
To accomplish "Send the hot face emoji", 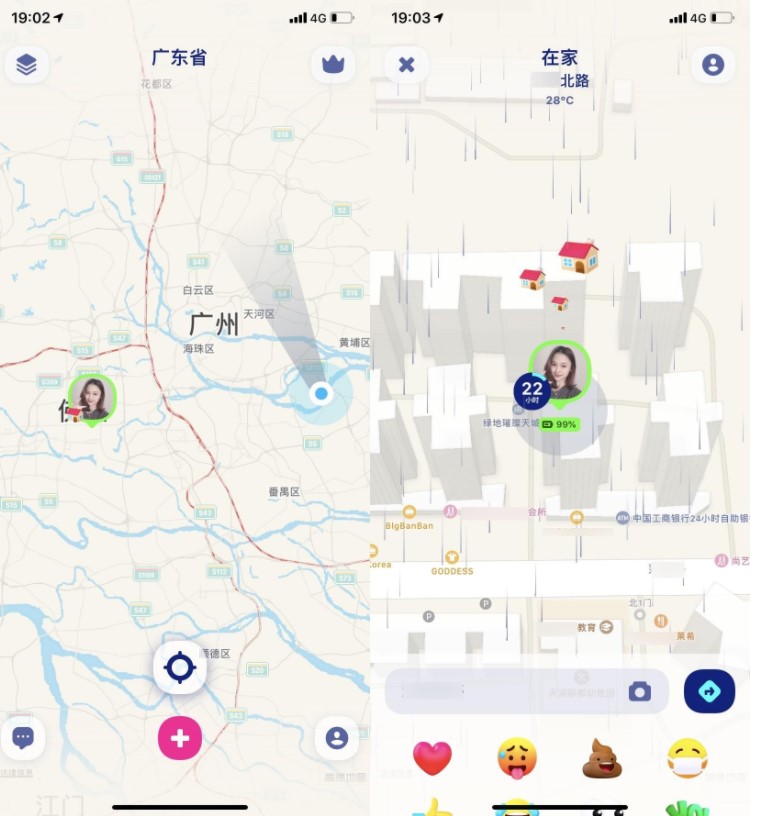I will [x=517, y=758].
